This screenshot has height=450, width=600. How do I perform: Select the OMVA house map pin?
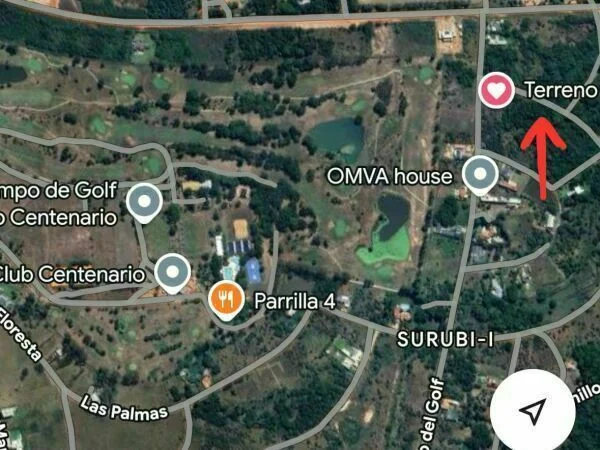point(482,175)
